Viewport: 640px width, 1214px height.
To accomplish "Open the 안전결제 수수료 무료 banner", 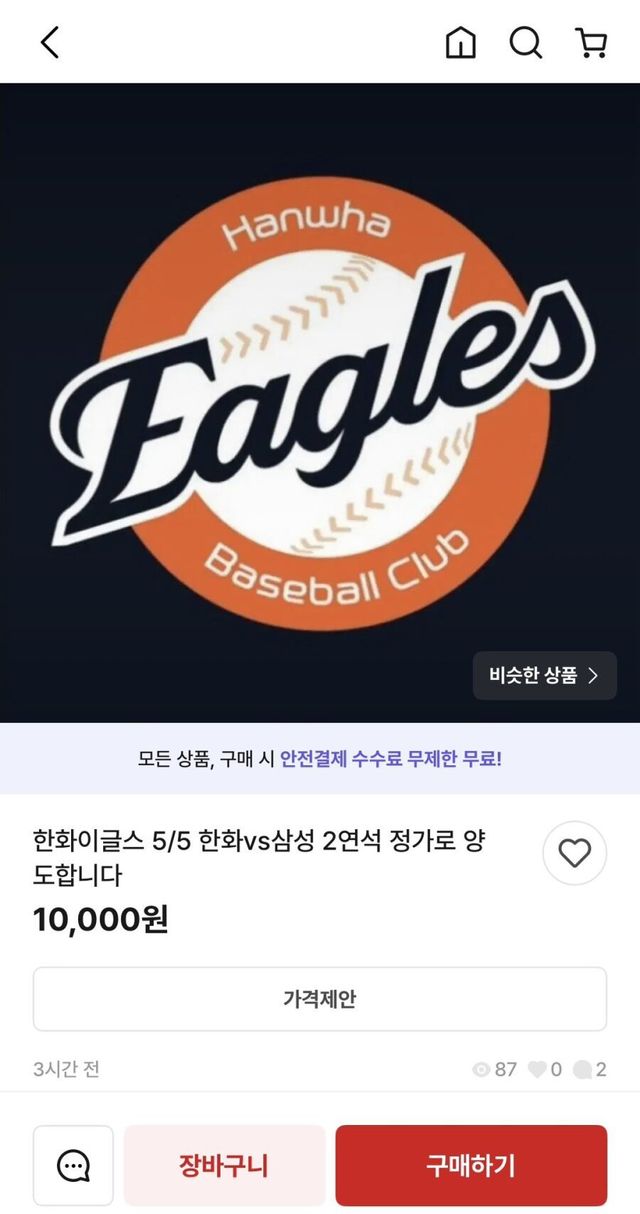I will tap(320, 758).
